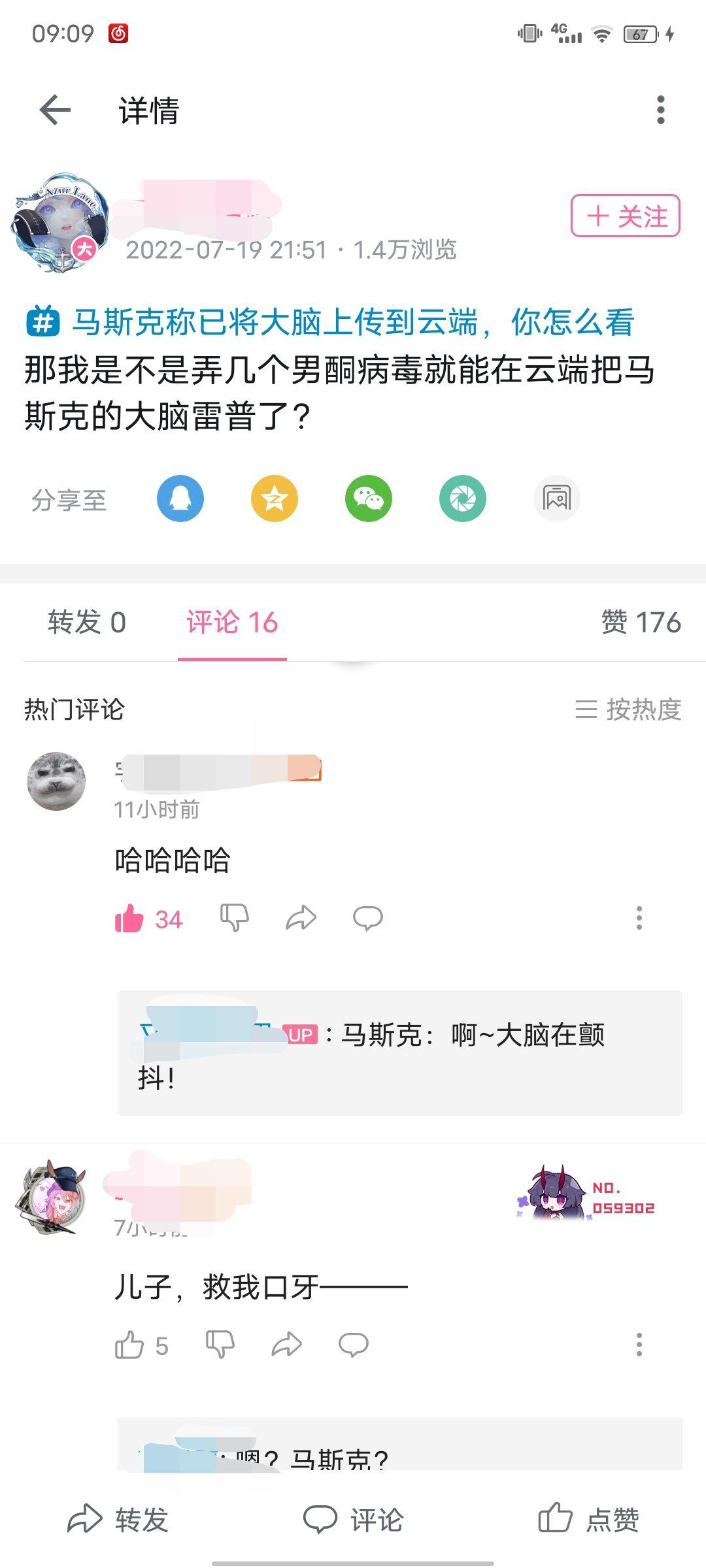
Task: Open the overflow menu beside 详情
Action: coord(661,110)
